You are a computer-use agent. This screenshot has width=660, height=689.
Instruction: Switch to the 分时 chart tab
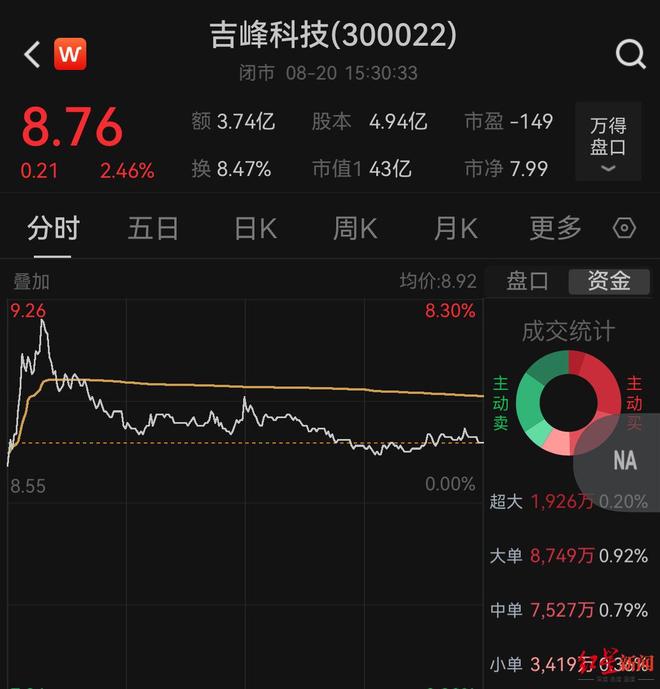(x=53, y=228)
